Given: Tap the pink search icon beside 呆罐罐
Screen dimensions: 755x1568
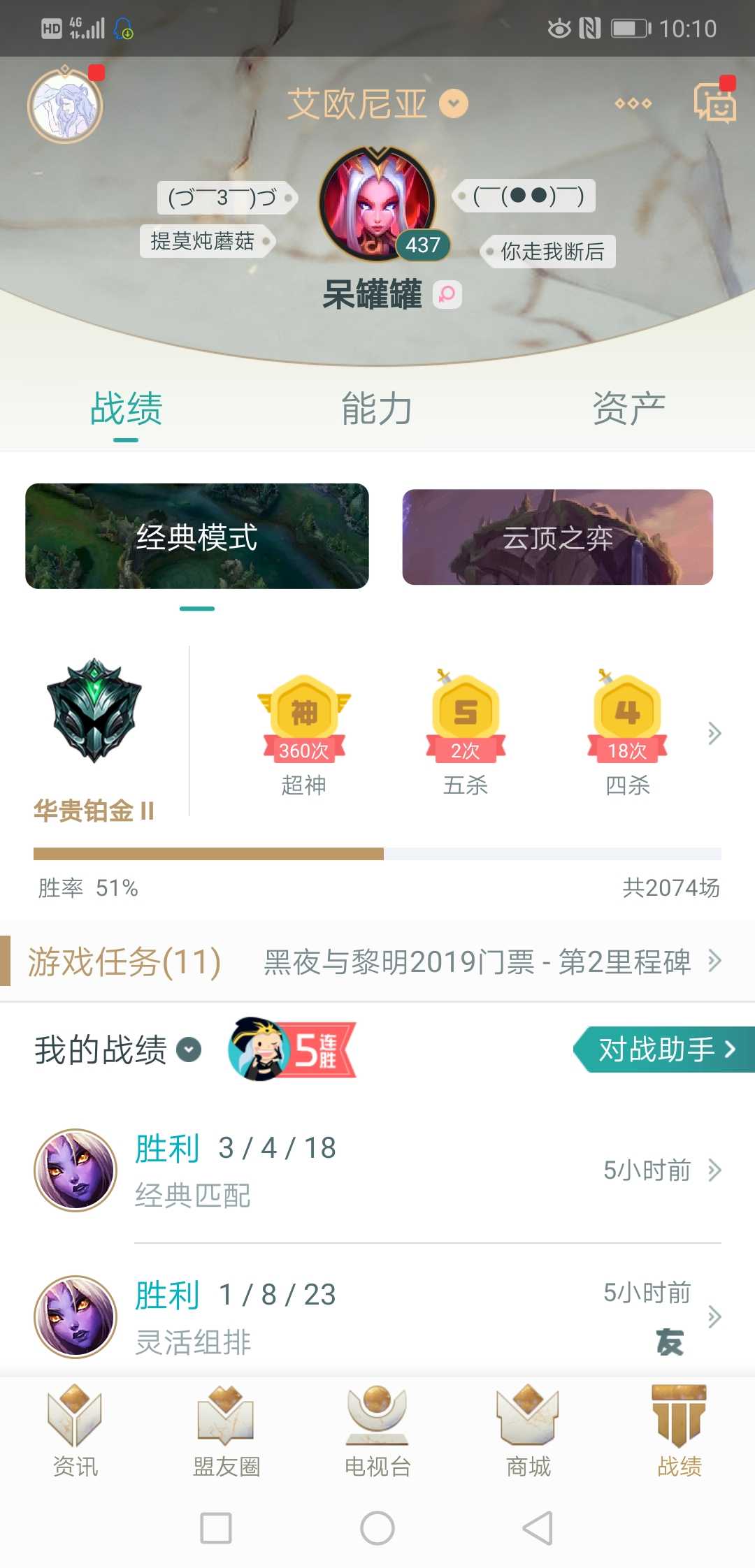Looking at the screenshot, I should pos(447,294).
